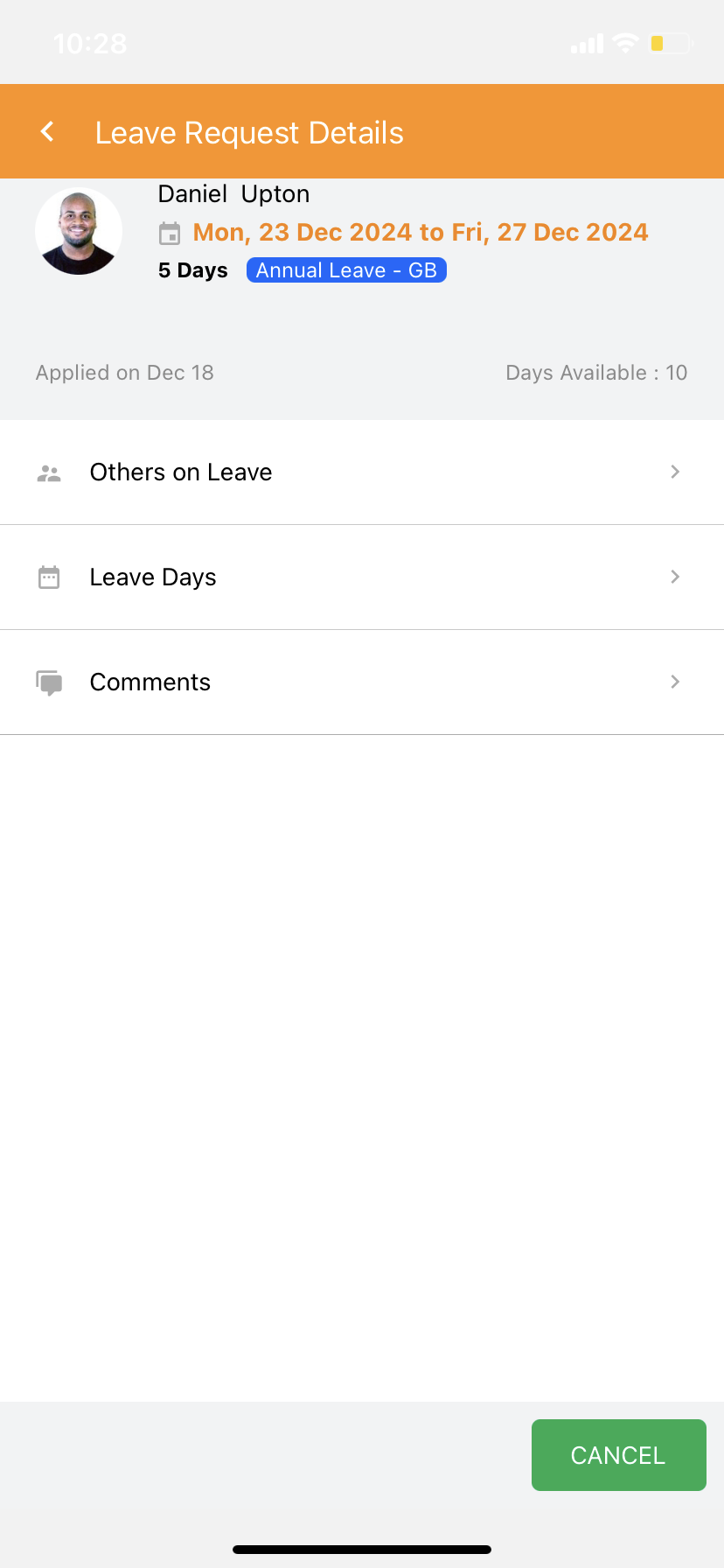
Task: Tap the green CANCEL button
Action: click(x=618, y=1455)
